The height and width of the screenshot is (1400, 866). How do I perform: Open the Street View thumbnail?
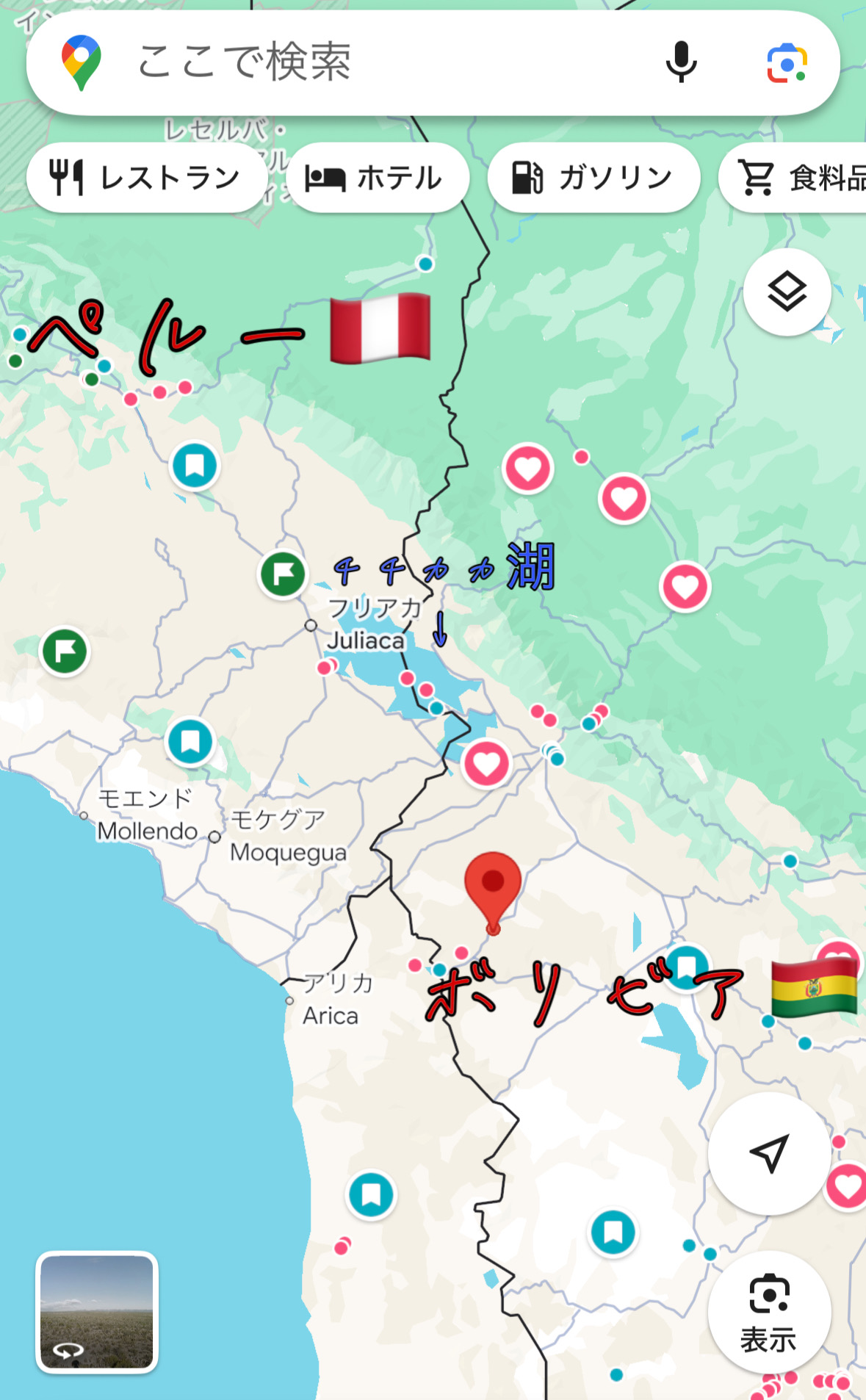point(97,1312)
